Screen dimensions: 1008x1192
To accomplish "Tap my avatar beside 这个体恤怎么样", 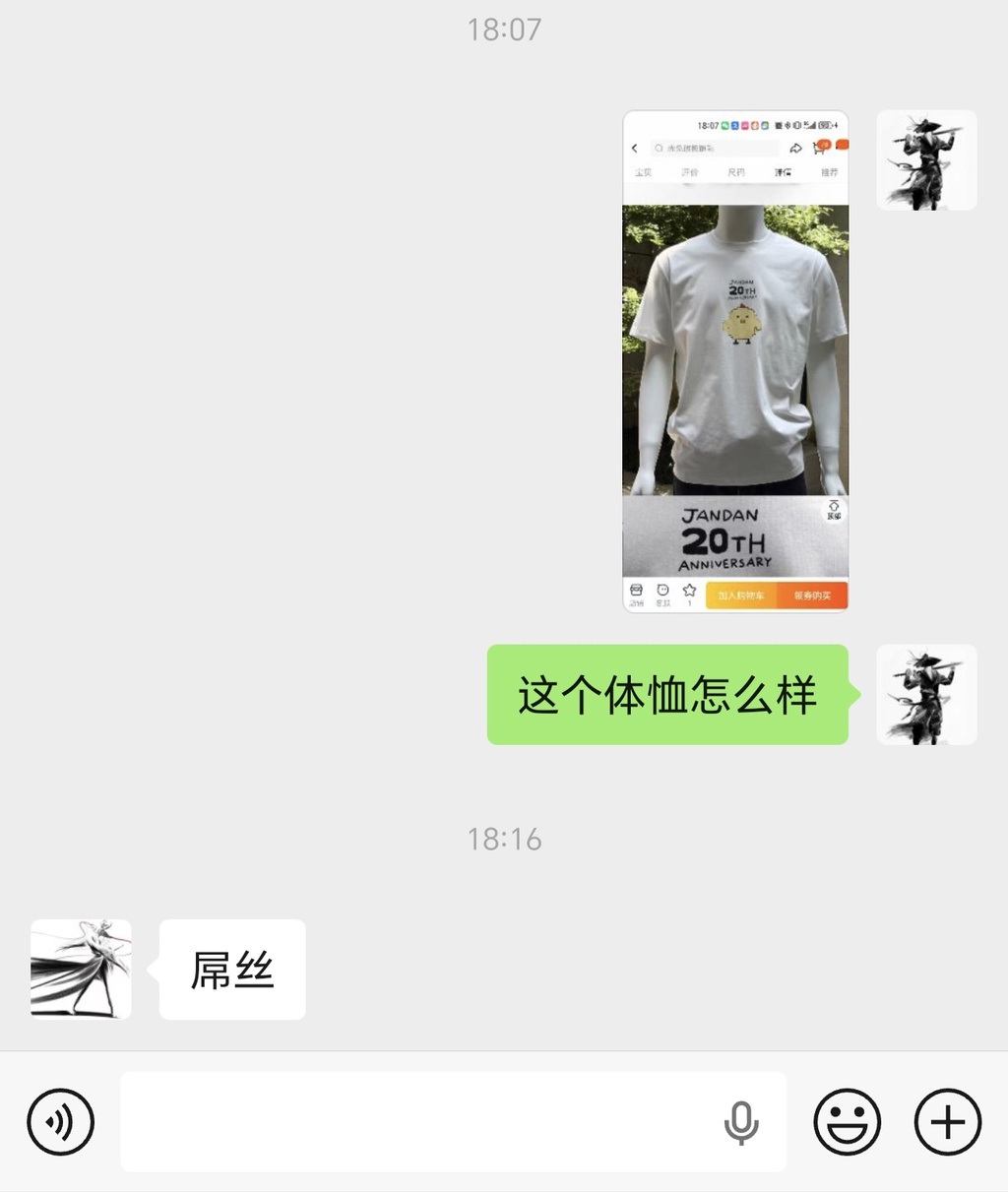I will pos(926,694).
